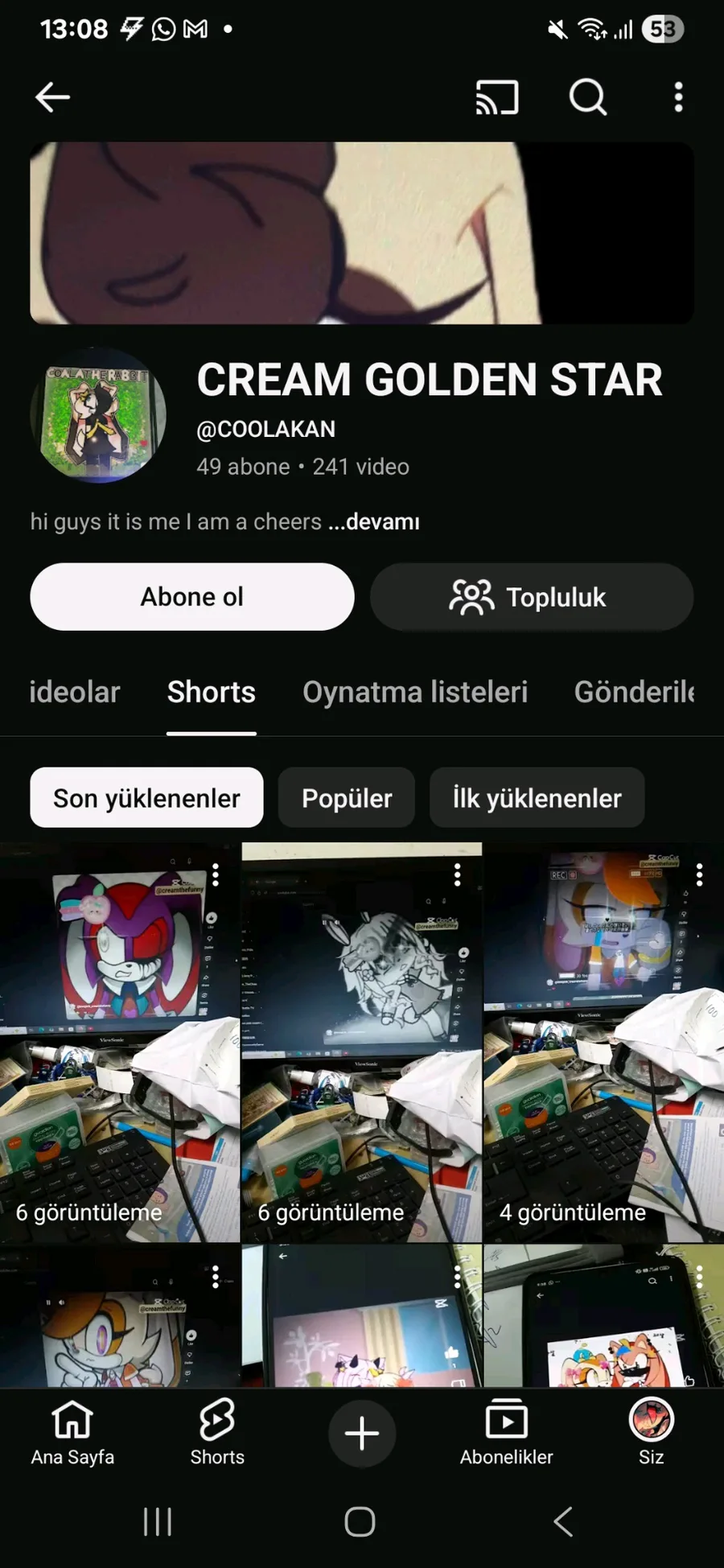Open options for the 4 görüntüleme Short
The width and height of the screenshot is (724, 1568).
pos(699,875)
